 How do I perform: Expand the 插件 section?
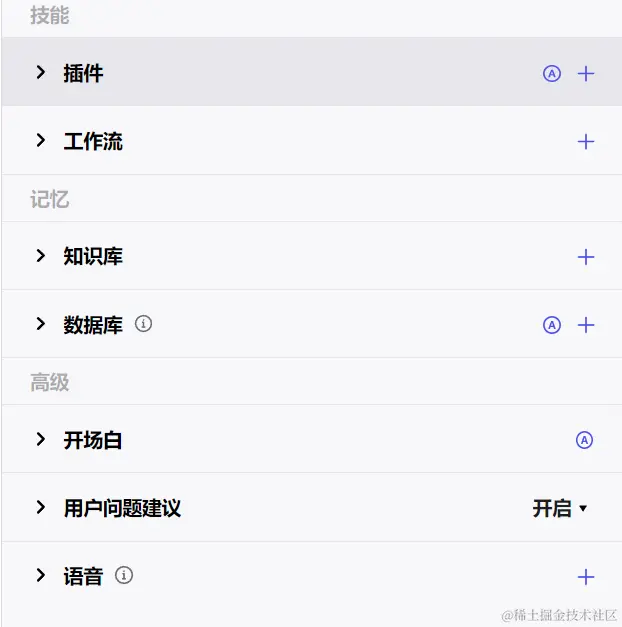coord(41,72)
